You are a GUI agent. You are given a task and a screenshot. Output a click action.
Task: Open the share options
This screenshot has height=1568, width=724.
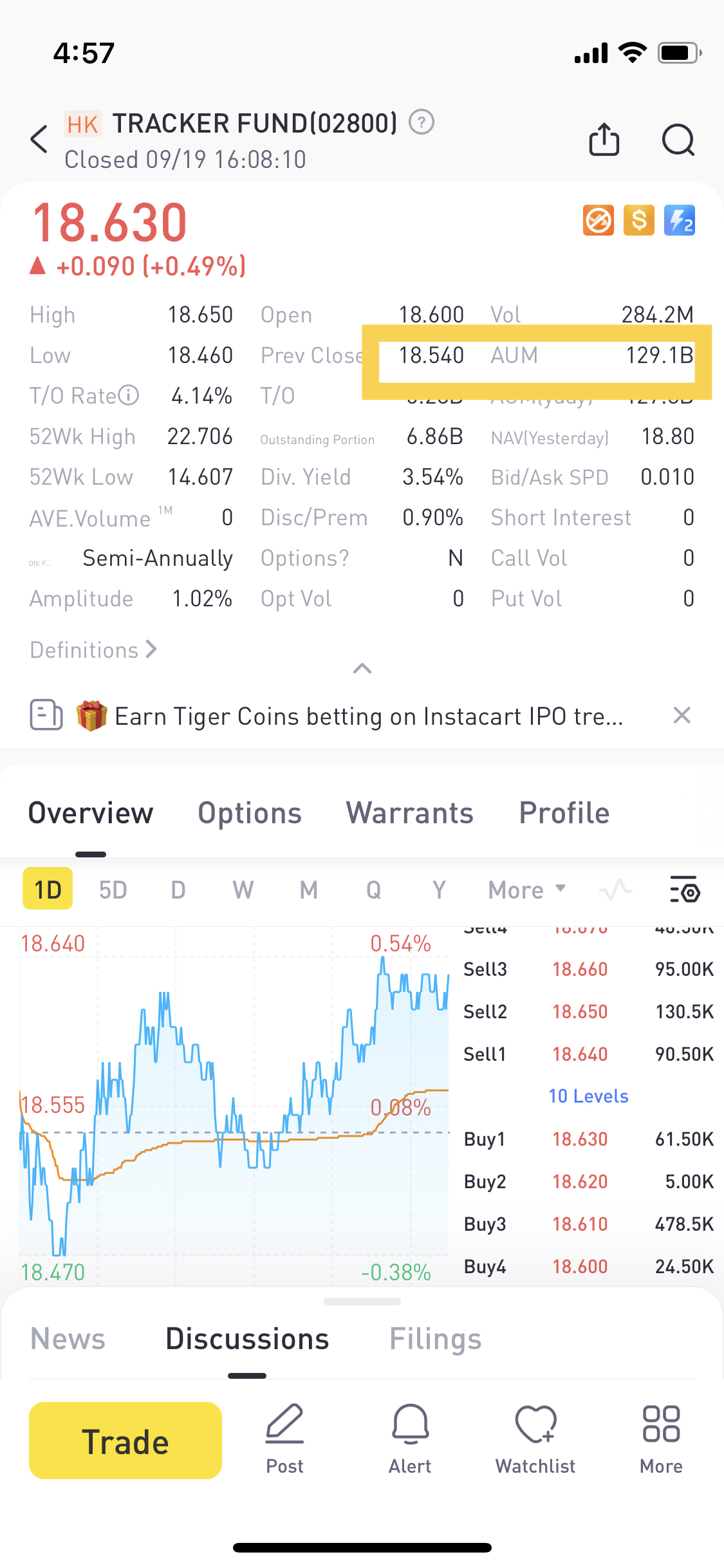(603, 139)
